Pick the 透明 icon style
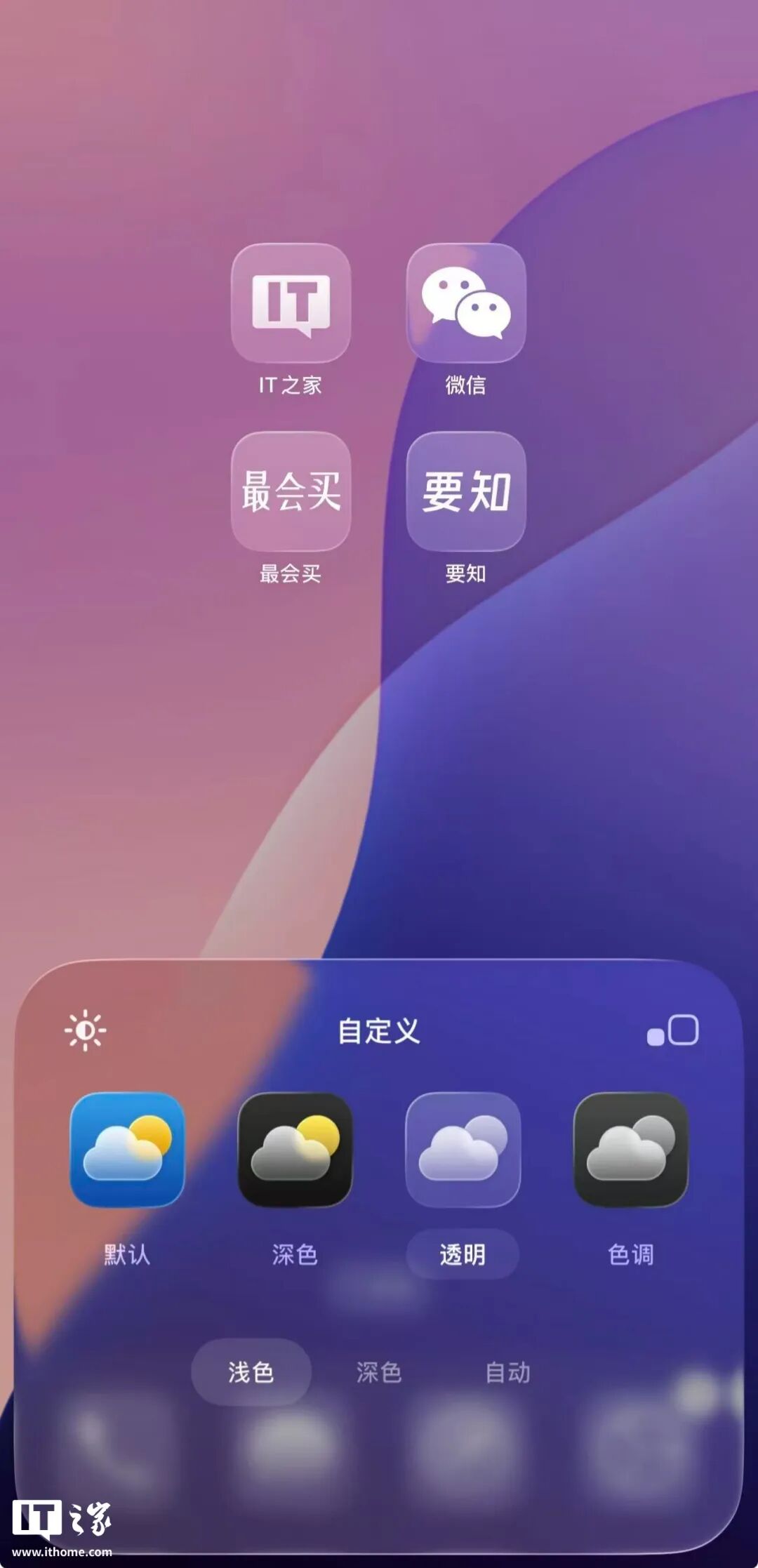Viewport: 758px width, 1568px height. point(463,1150)
